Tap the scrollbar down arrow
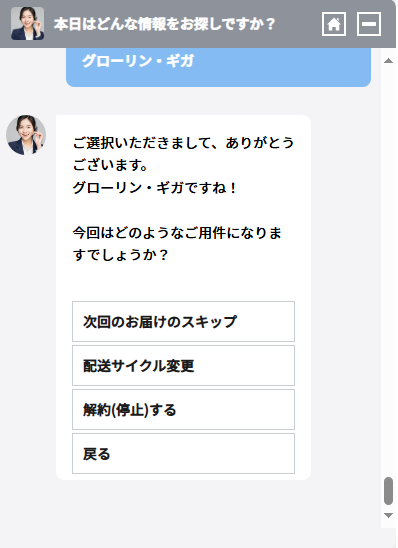This screenshot has height=548, width=398. pos(388,515)
